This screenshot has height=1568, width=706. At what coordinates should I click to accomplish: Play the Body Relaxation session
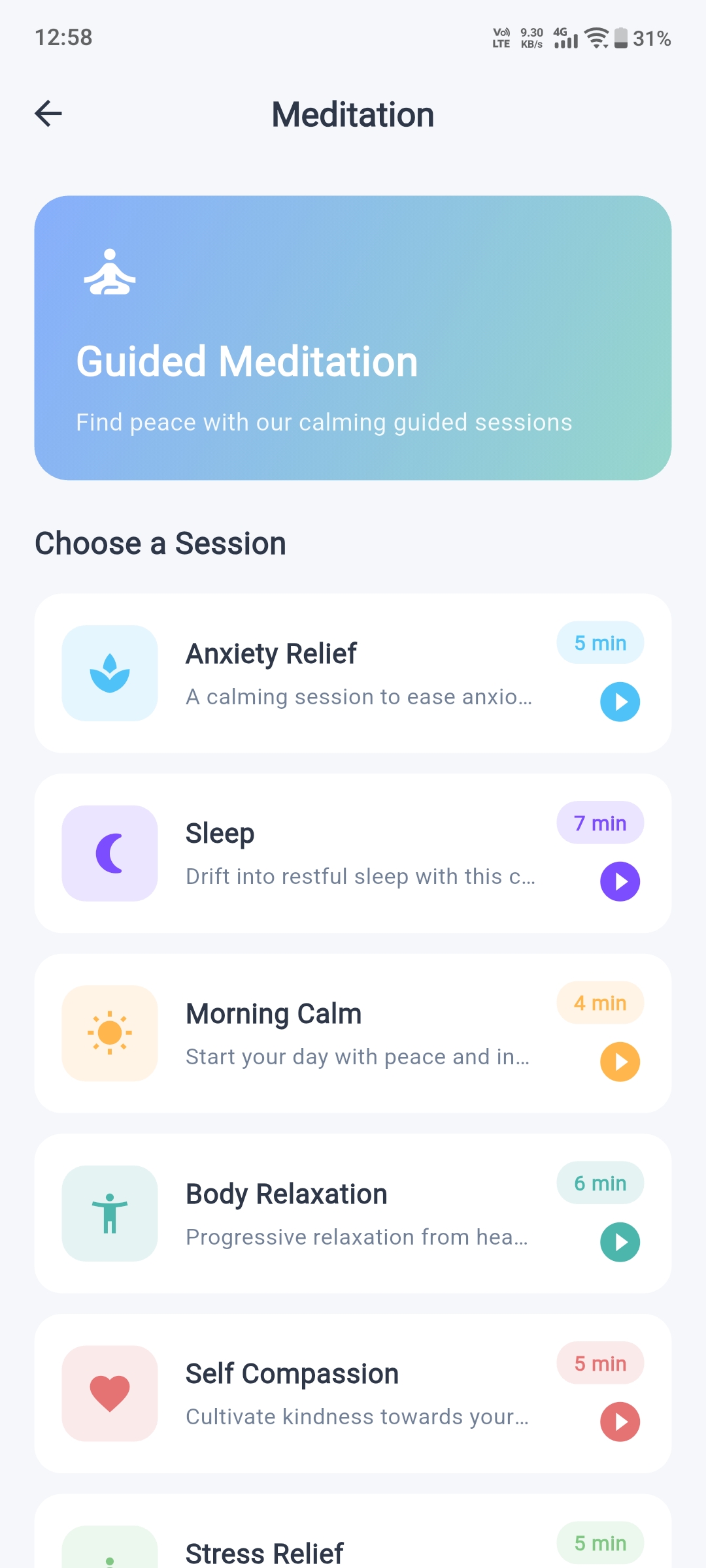click(x=619, y=1241)
